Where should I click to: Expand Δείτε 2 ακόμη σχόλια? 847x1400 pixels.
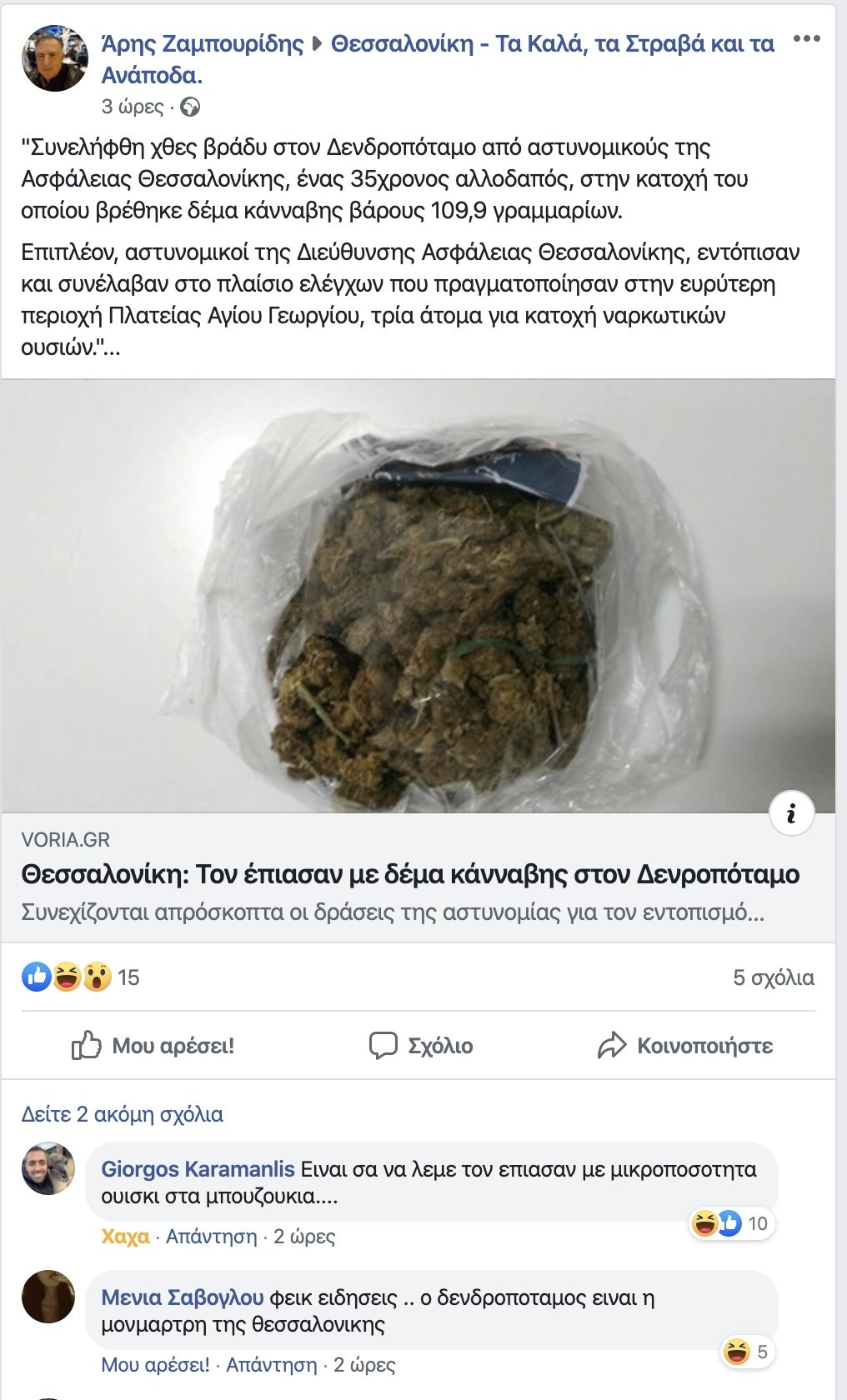pyautogui.click(x=123, y=1114)
